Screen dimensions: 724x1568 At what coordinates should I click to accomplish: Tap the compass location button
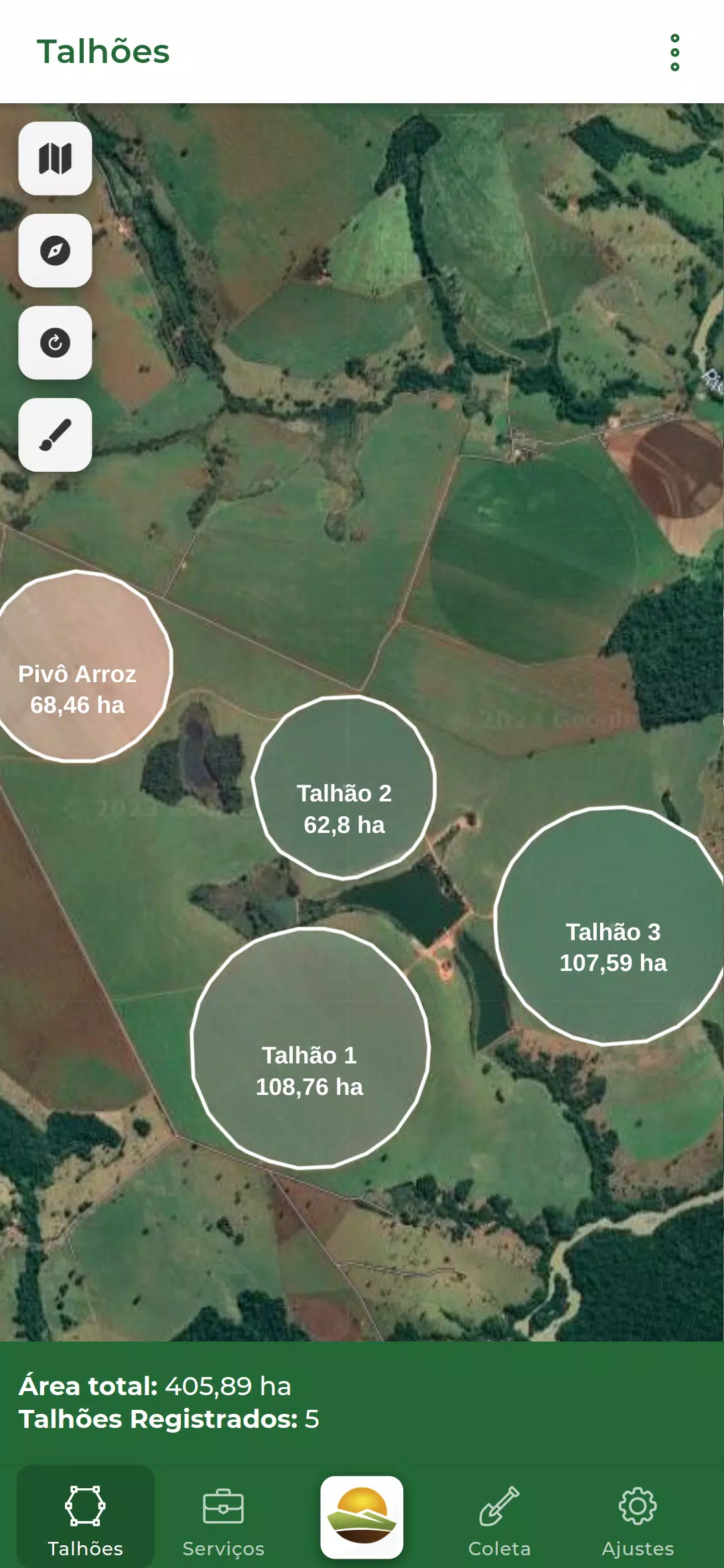pyautogui.click(x=55, y=251)
